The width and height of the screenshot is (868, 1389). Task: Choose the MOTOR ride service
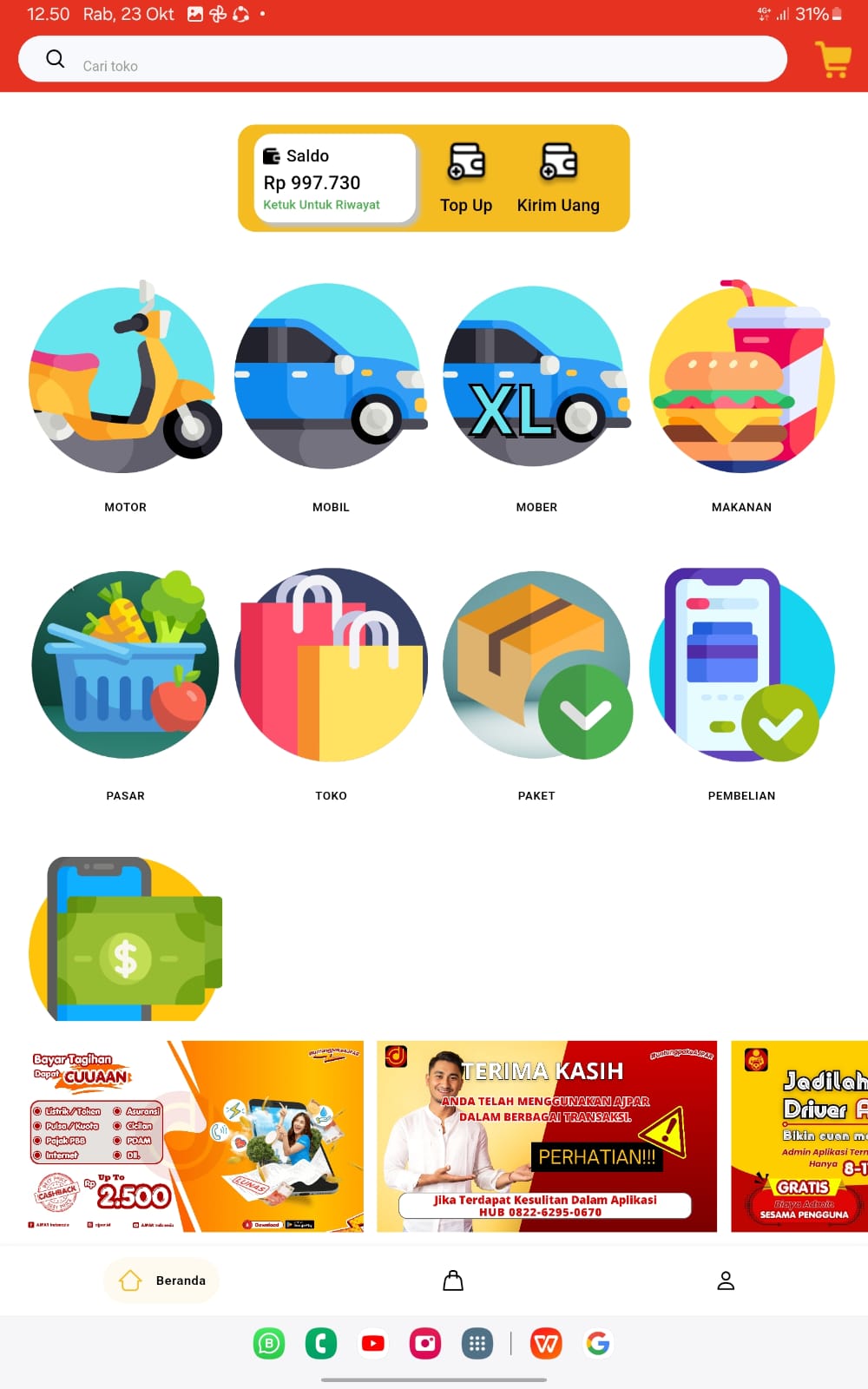click(x=126, y=380)
